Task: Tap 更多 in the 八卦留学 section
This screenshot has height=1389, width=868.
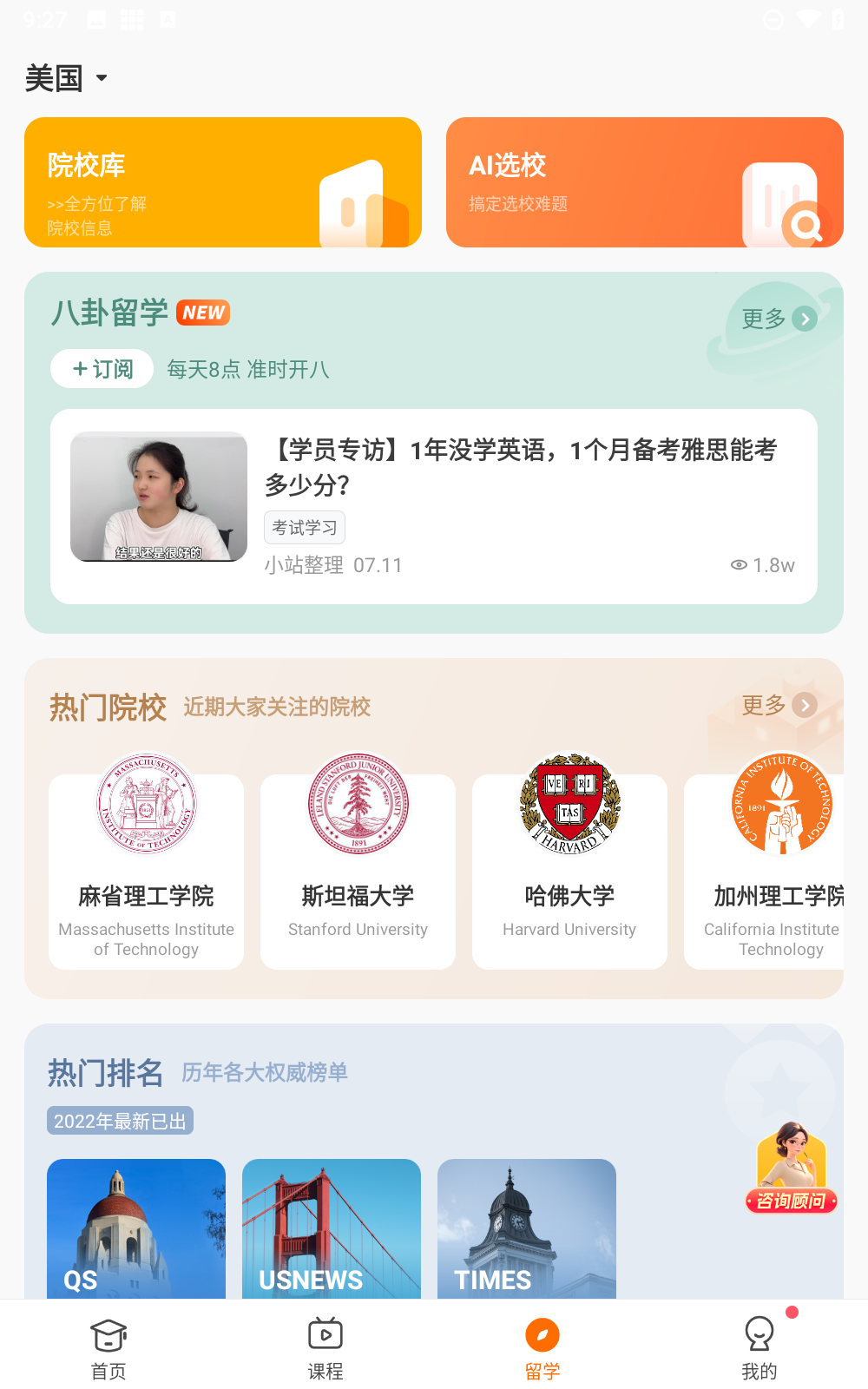Action: 778,319
